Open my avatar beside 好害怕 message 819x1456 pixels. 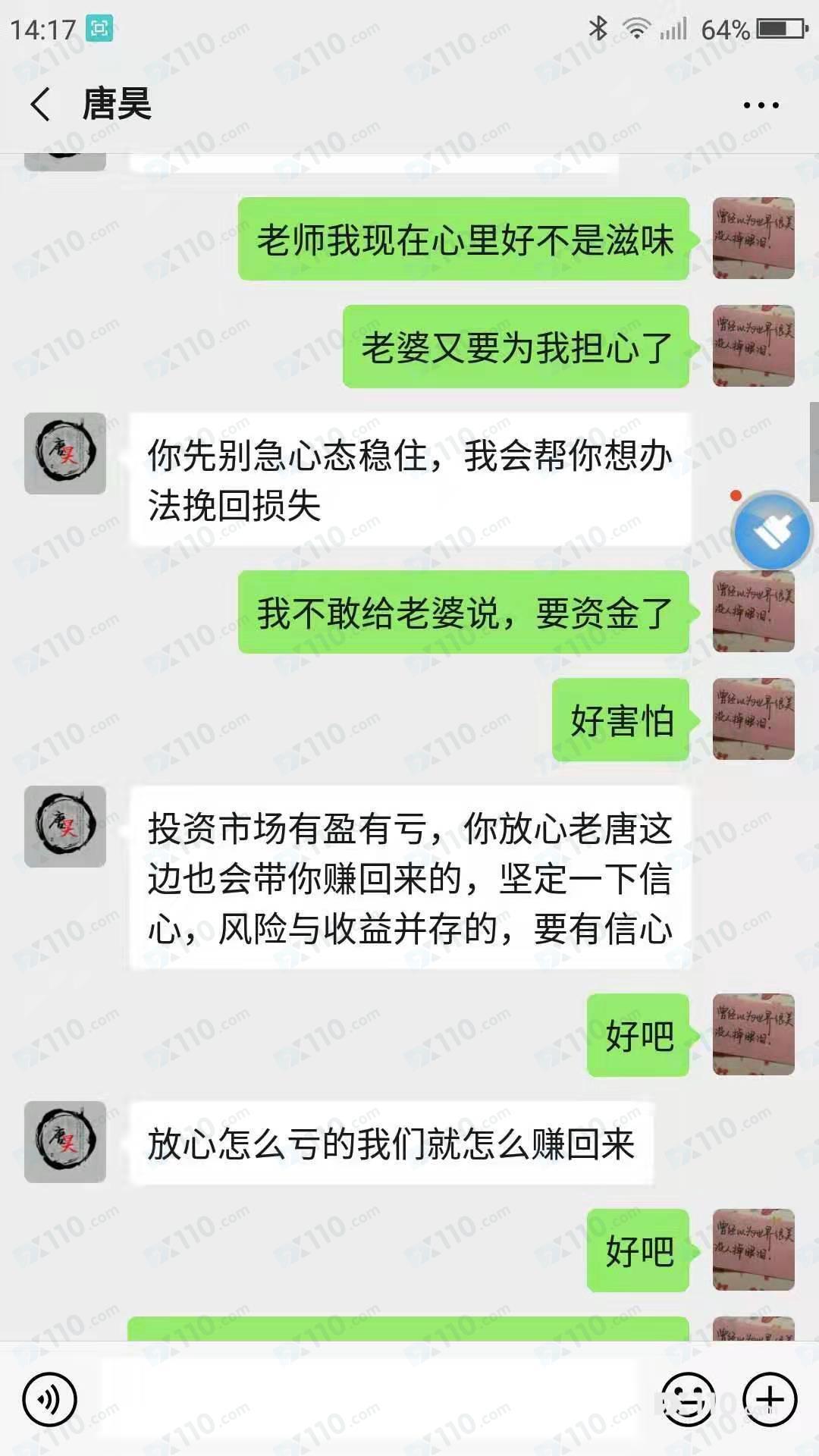[753, 719]
